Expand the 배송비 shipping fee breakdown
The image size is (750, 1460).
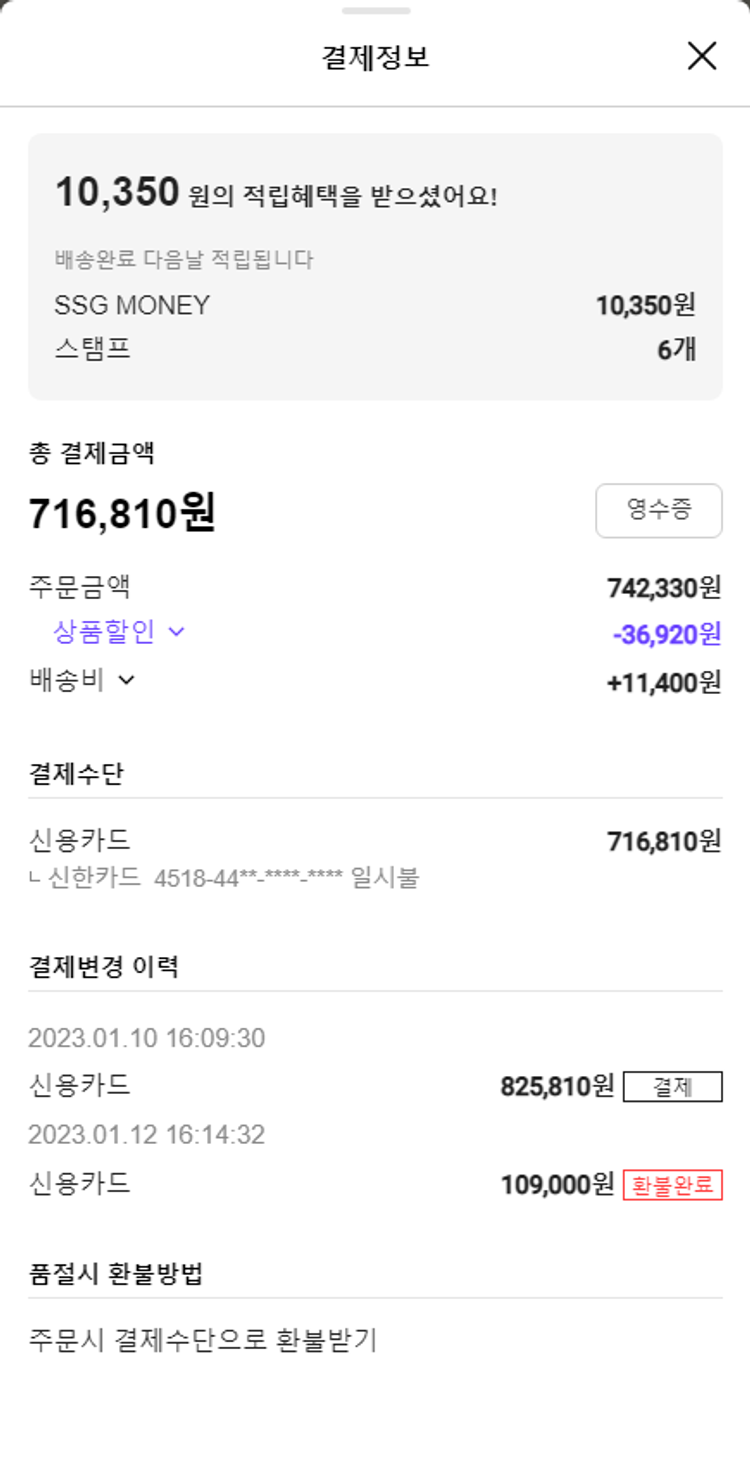[83, 680]
